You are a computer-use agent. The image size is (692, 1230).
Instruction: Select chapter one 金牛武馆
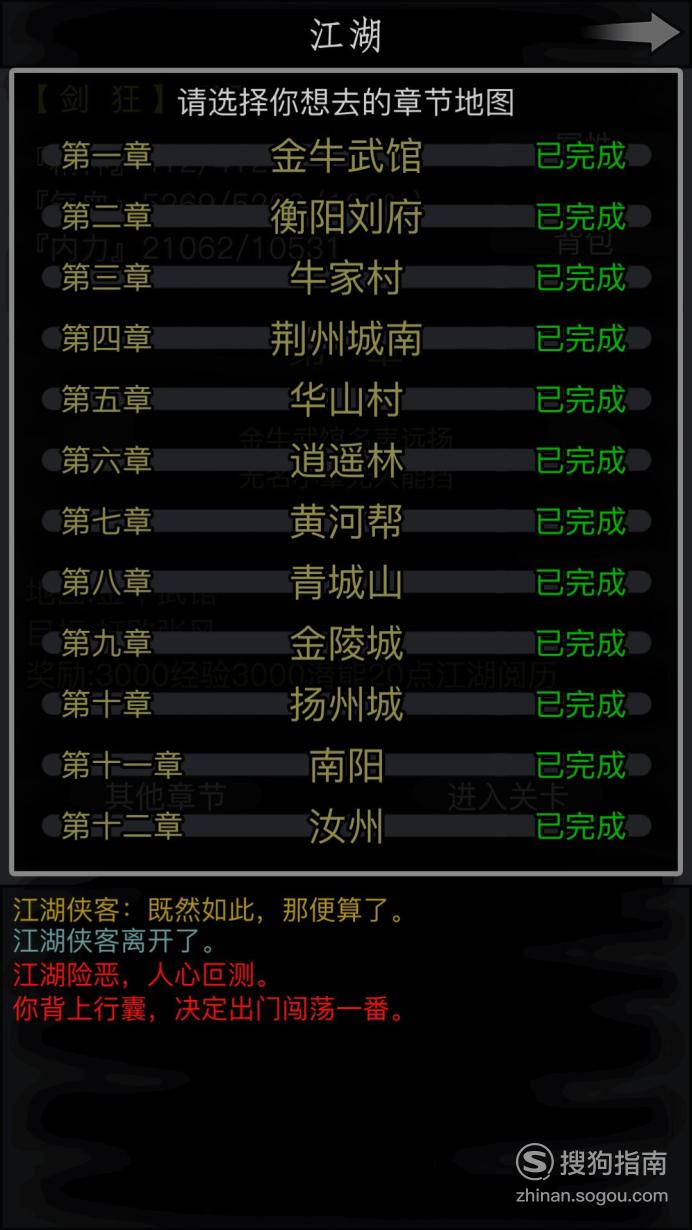pyautogui.click(x=346, y=156)
